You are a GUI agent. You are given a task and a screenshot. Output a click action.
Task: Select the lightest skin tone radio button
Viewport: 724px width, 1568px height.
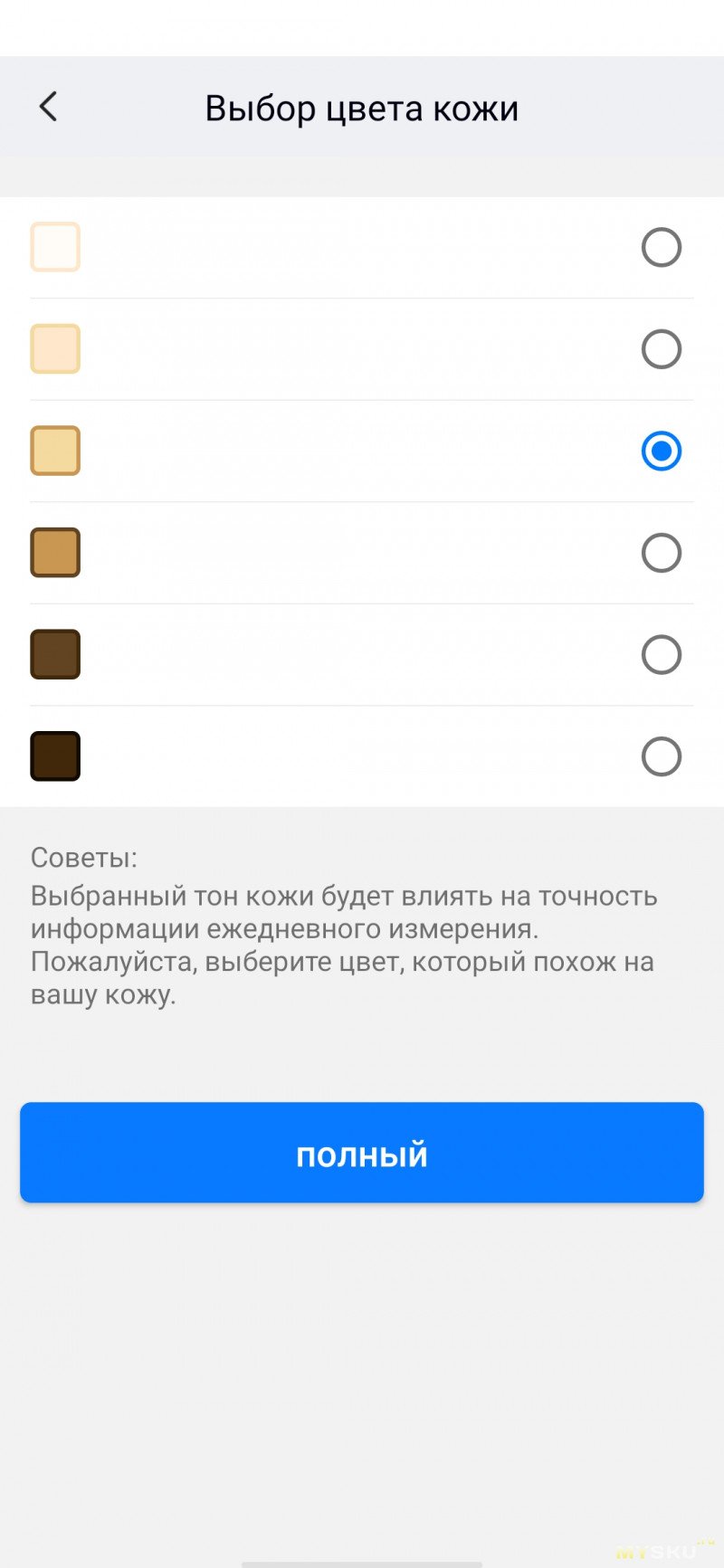pos(661,247)
